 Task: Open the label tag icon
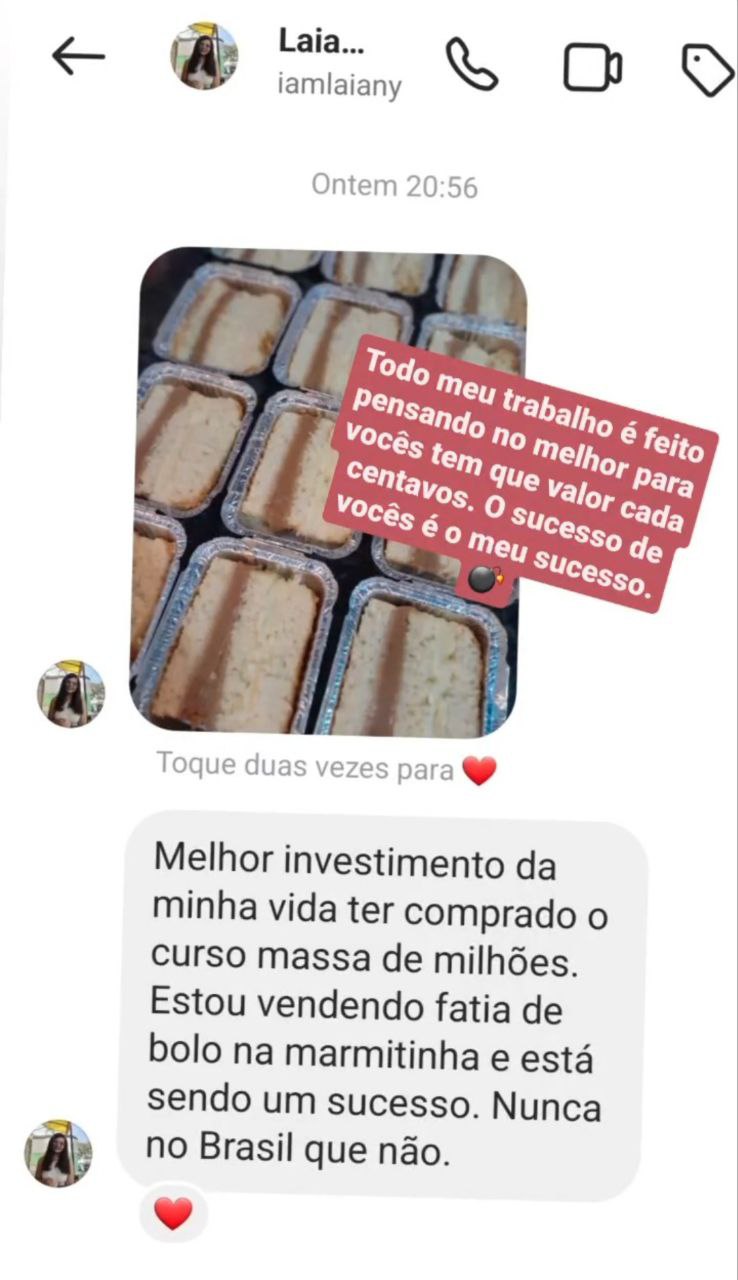click(706, 69)
